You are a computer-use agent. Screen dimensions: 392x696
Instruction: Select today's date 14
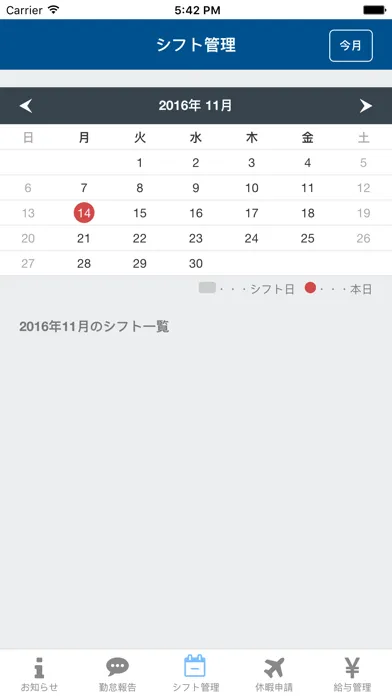(84, 213)
